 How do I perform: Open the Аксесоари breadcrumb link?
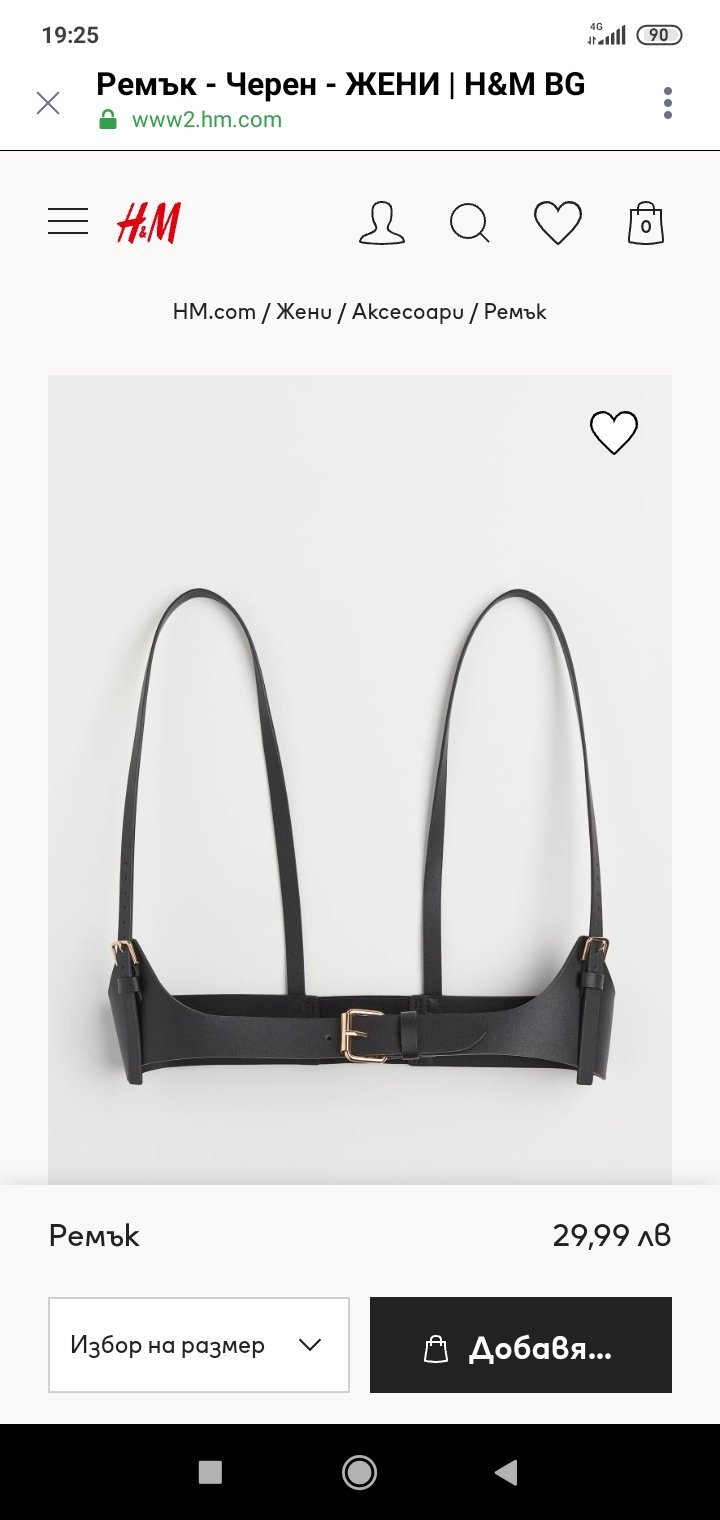[x=410, y=312]
